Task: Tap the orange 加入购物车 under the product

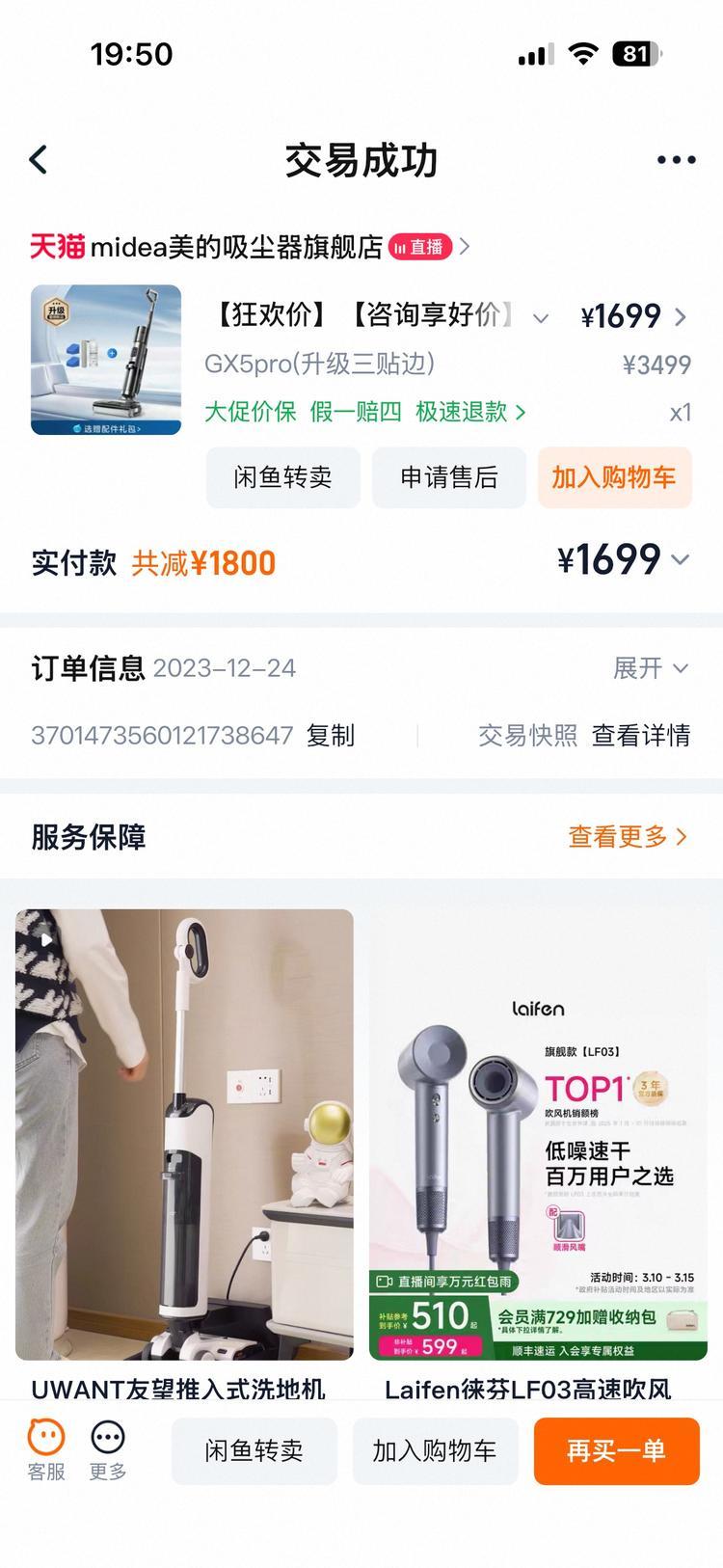Action: [614, 477]
